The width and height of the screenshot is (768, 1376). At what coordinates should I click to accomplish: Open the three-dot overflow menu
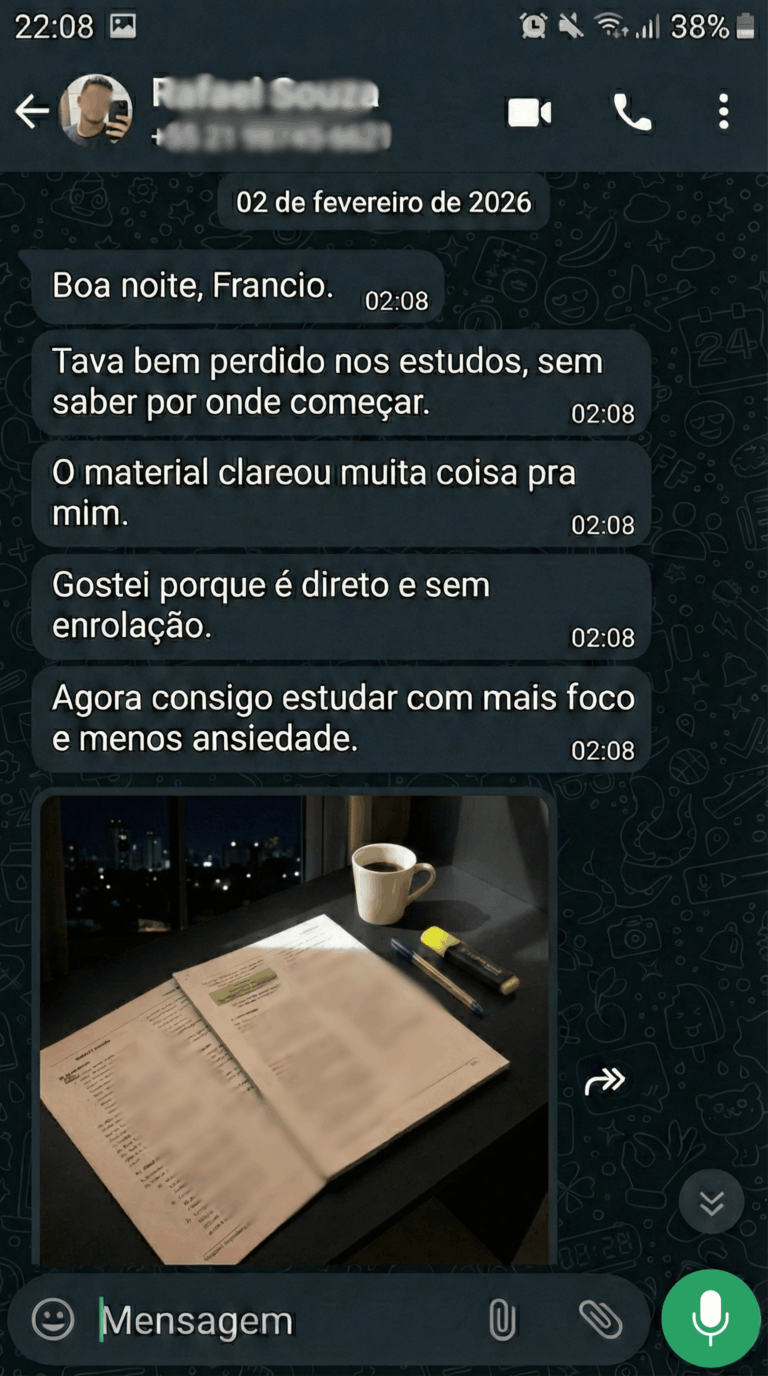tap(723, 113)
